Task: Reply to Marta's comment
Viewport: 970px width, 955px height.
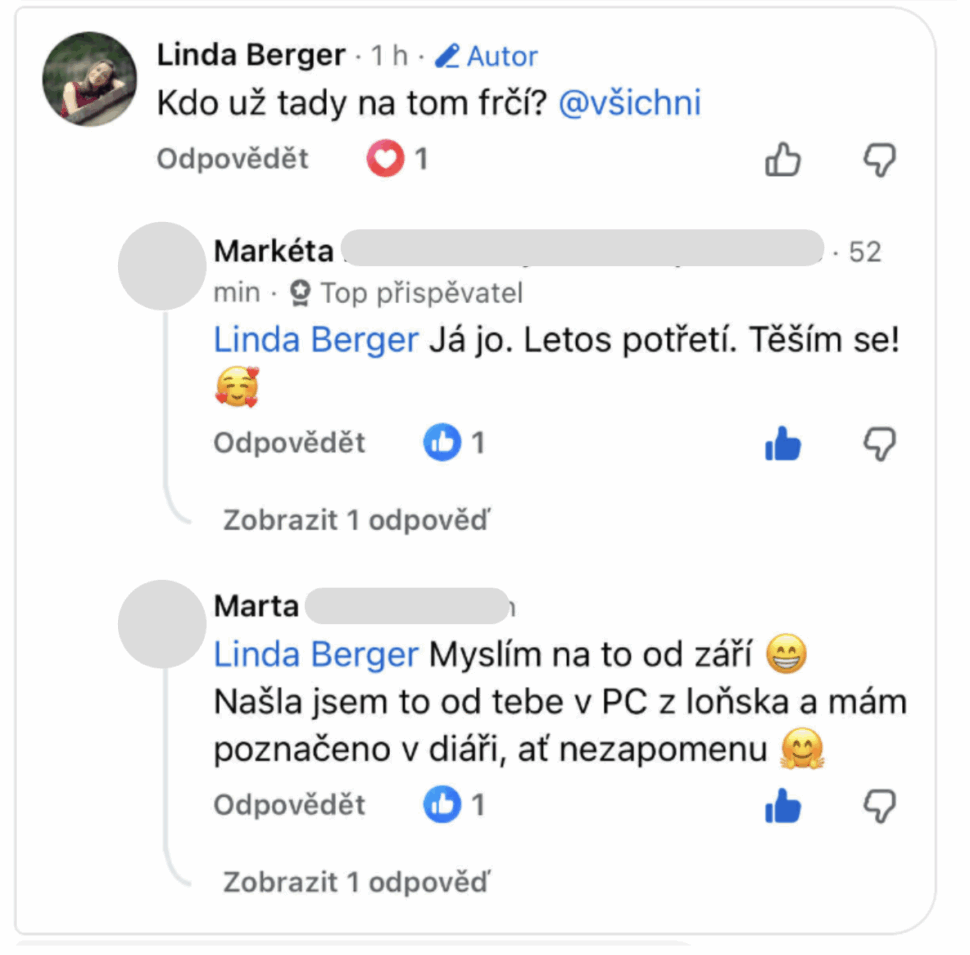Action: [x=289, y=805]
